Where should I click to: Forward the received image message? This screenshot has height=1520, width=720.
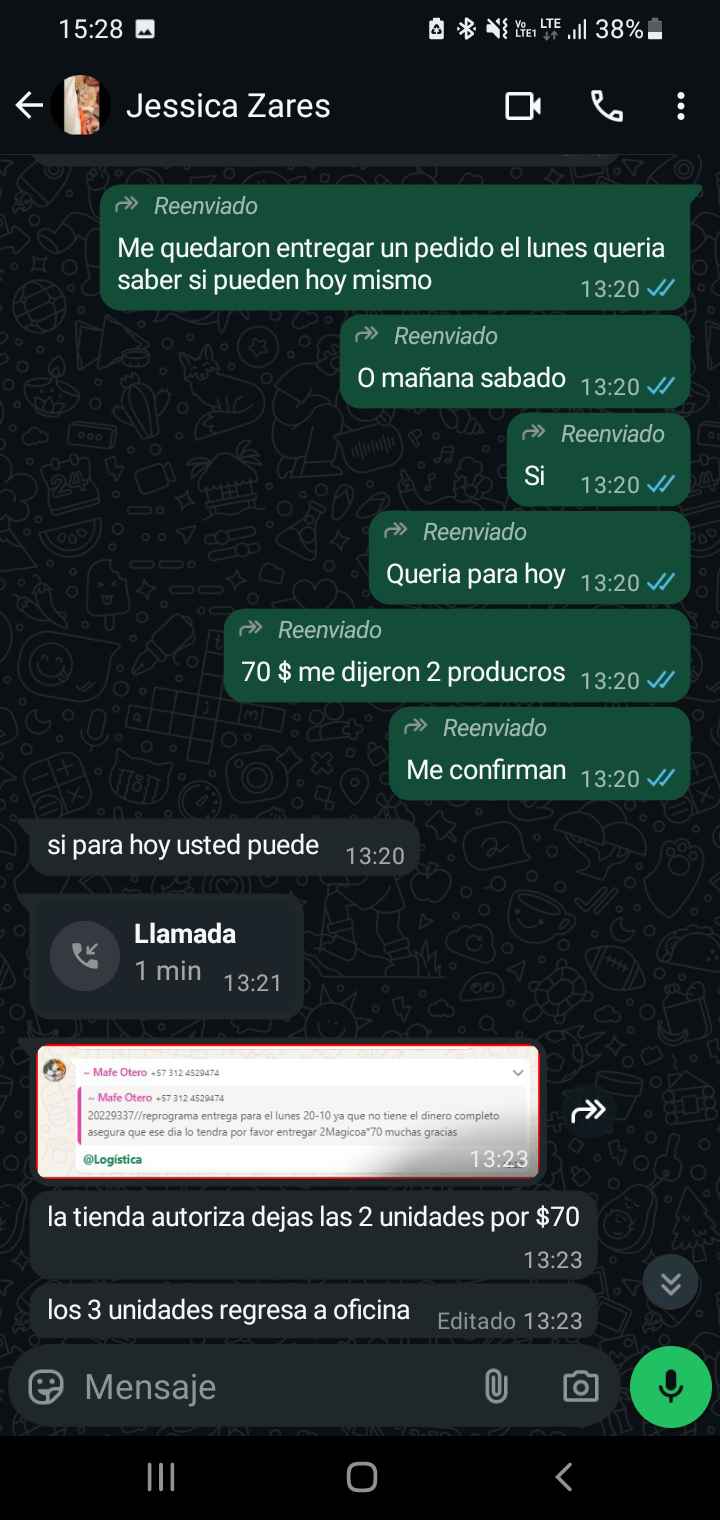588,1110
